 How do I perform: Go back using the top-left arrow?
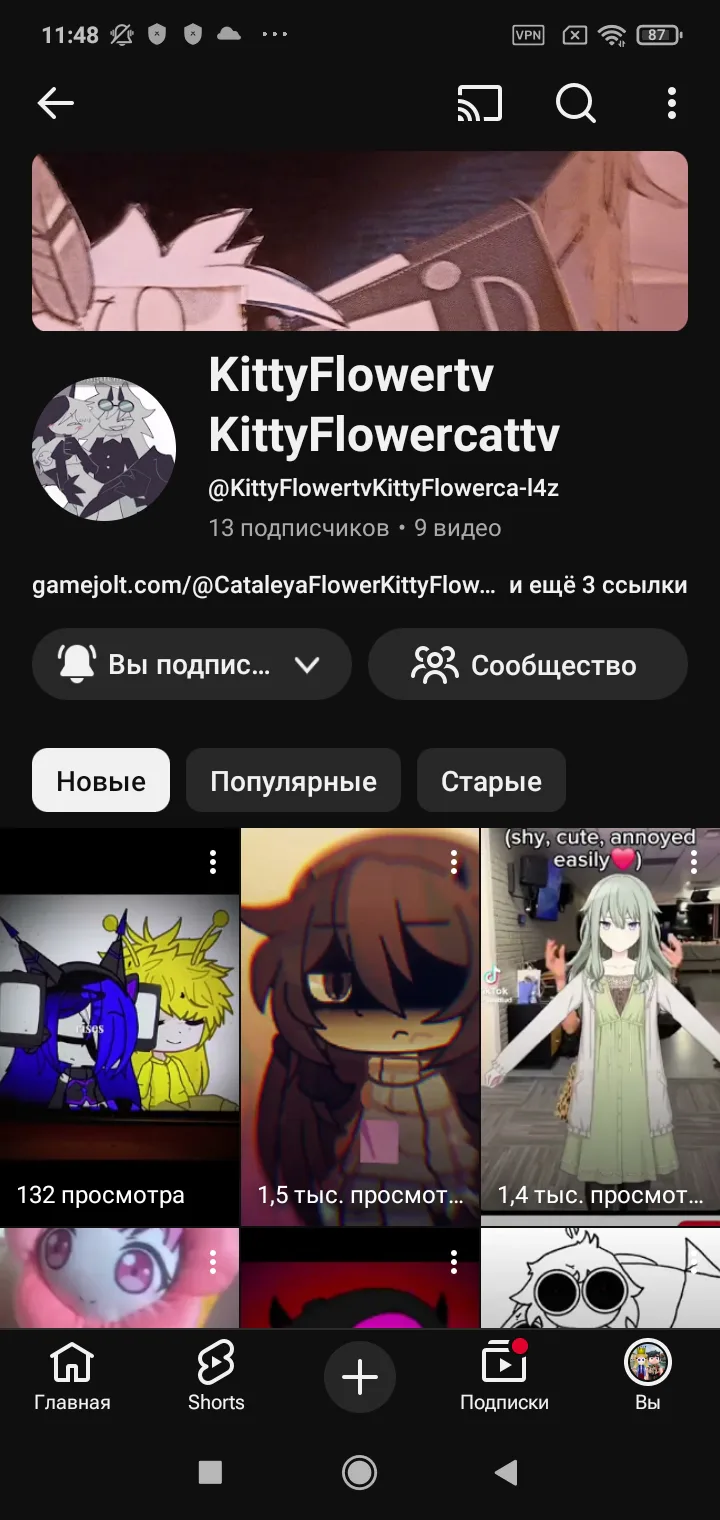point(56,103)
